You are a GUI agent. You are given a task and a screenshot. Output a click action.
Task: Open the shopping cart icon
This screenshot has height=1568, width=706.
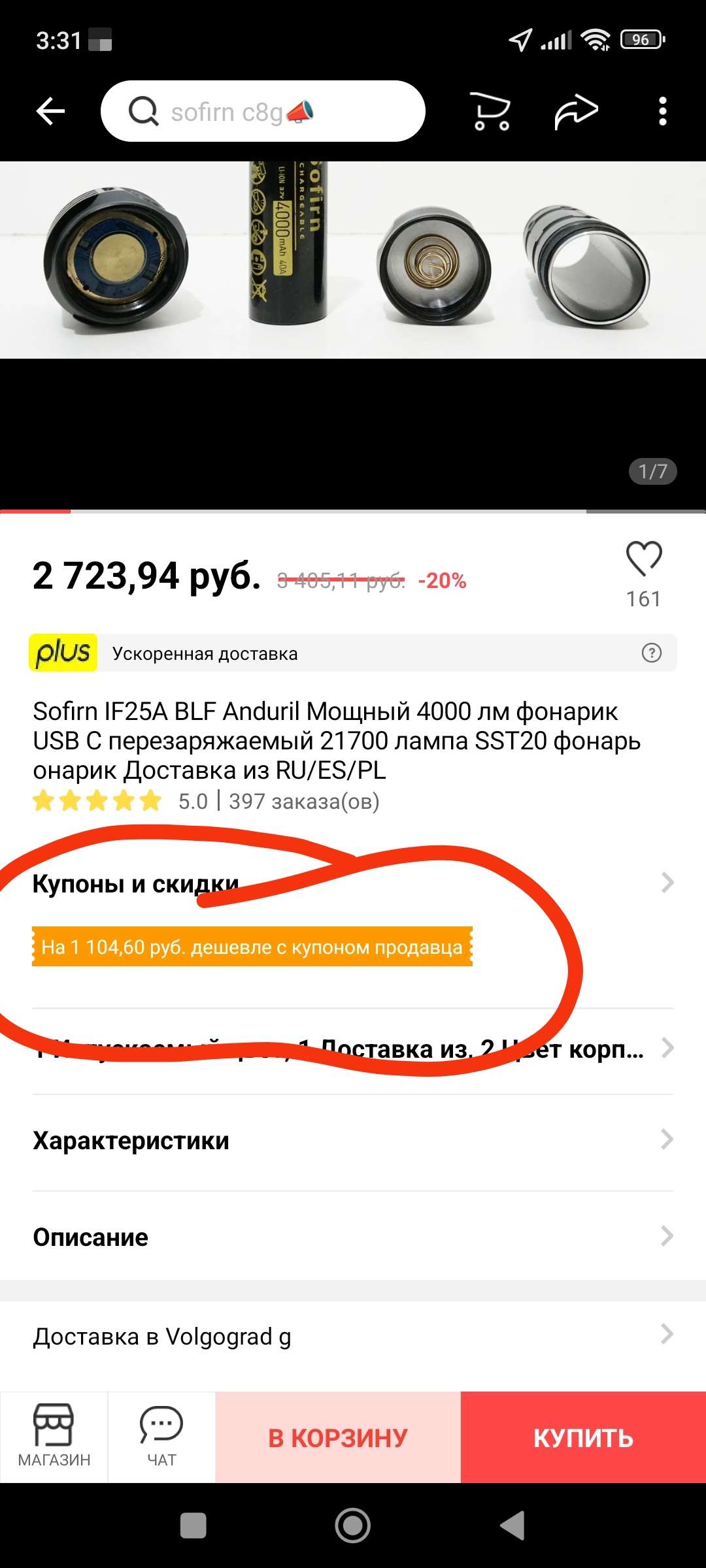coord(490,112)
